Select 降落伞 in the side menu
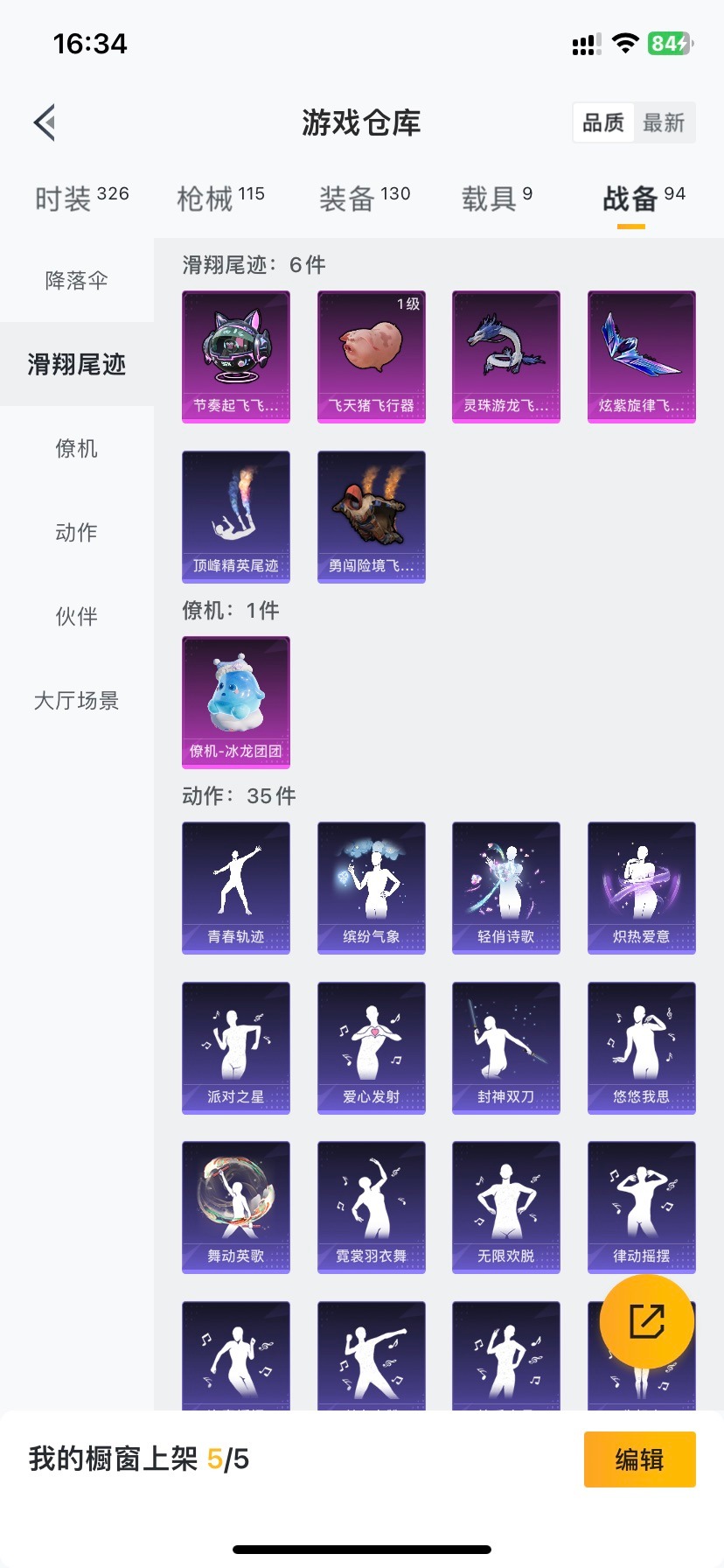Image resolution: width=724 pixels, height=1568 pixels. pos(77,280)
